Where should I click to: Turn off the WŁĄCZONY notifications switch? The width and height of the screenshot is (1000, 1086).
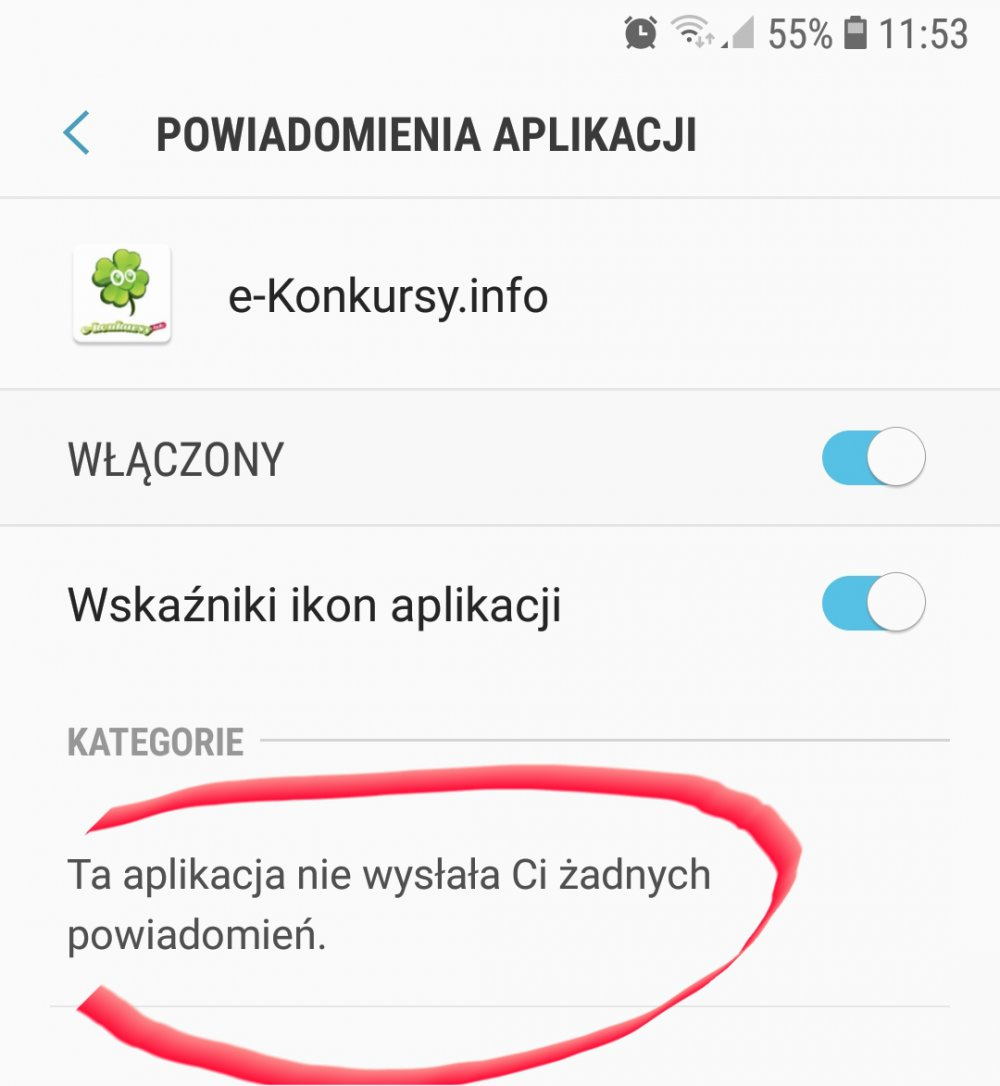point(872,458)
